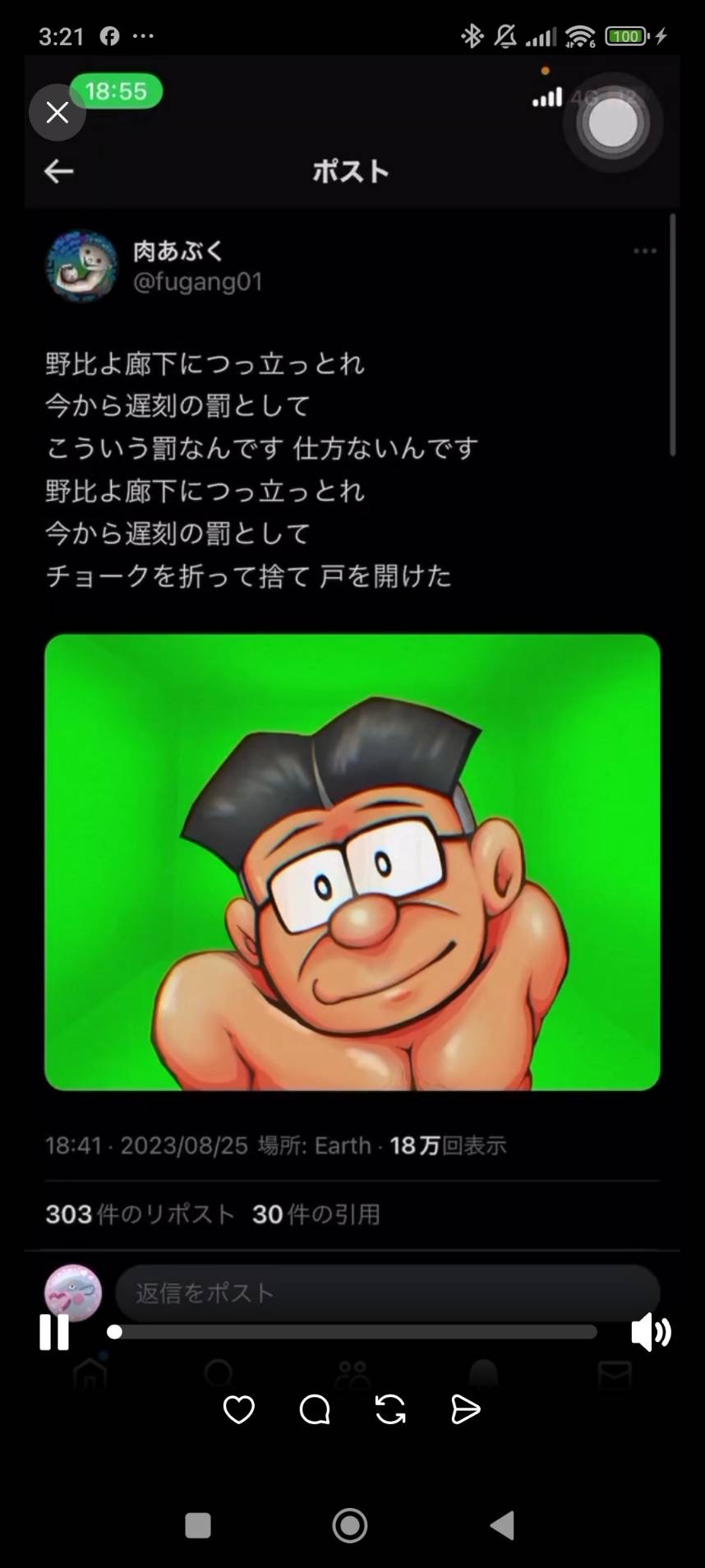Seek along the video progress bar
This screenshot has width=705, height=1568.
pyautogui.click(x=355, y=1332)
